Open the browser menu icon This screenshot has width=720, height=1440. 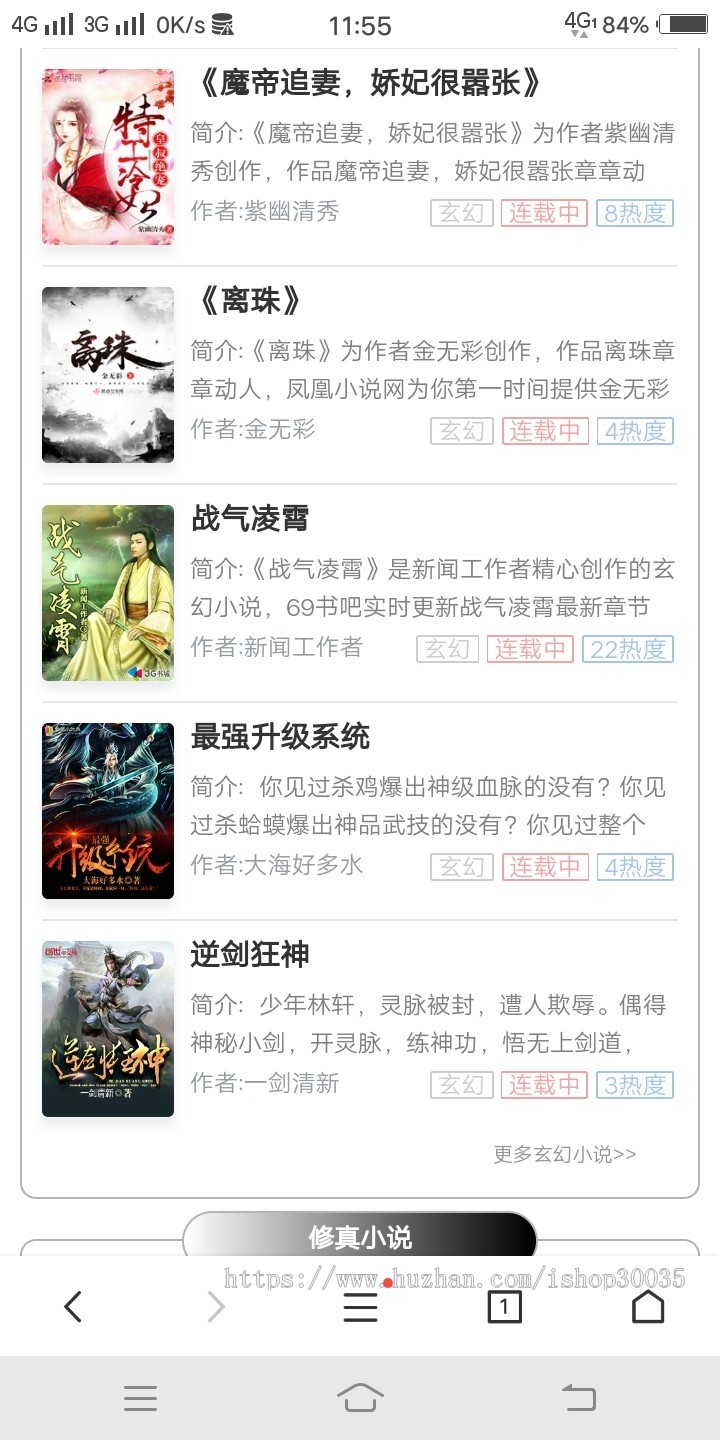point(360,1306)
